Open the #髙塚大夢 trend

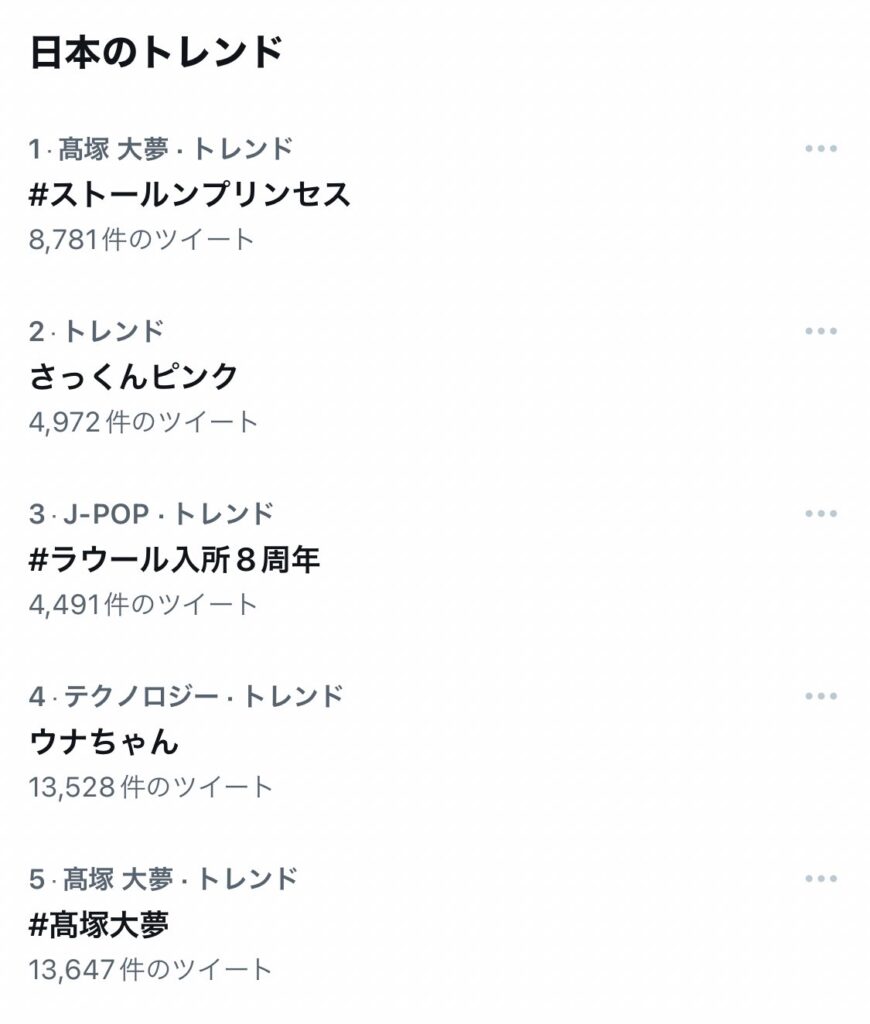click(98, 924)
